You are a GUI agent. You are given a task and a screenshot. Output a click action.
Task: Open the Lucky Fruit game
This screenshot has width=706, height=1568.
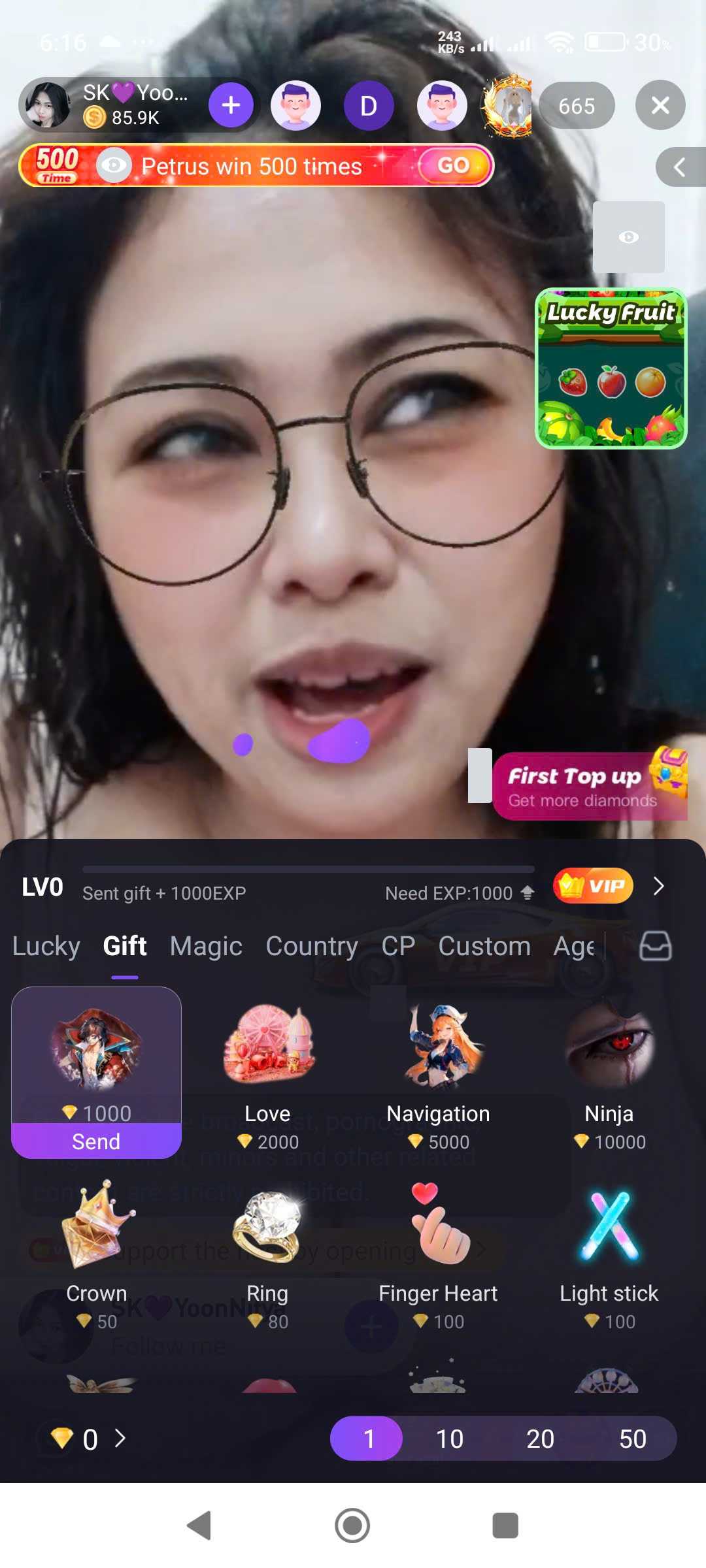(611, 369)
